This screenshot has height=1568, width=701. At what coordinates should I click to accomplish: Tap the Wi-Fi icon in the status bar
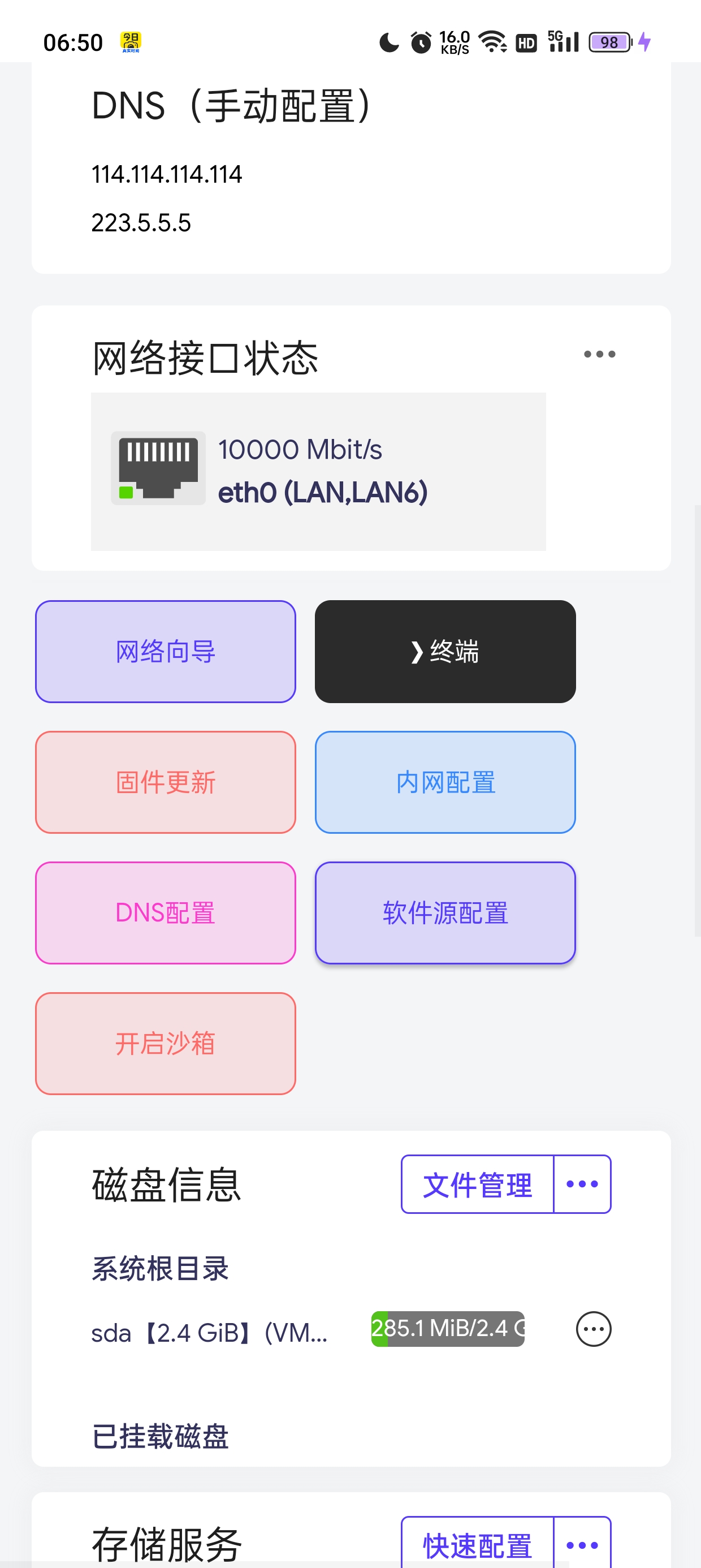point(491,42)
